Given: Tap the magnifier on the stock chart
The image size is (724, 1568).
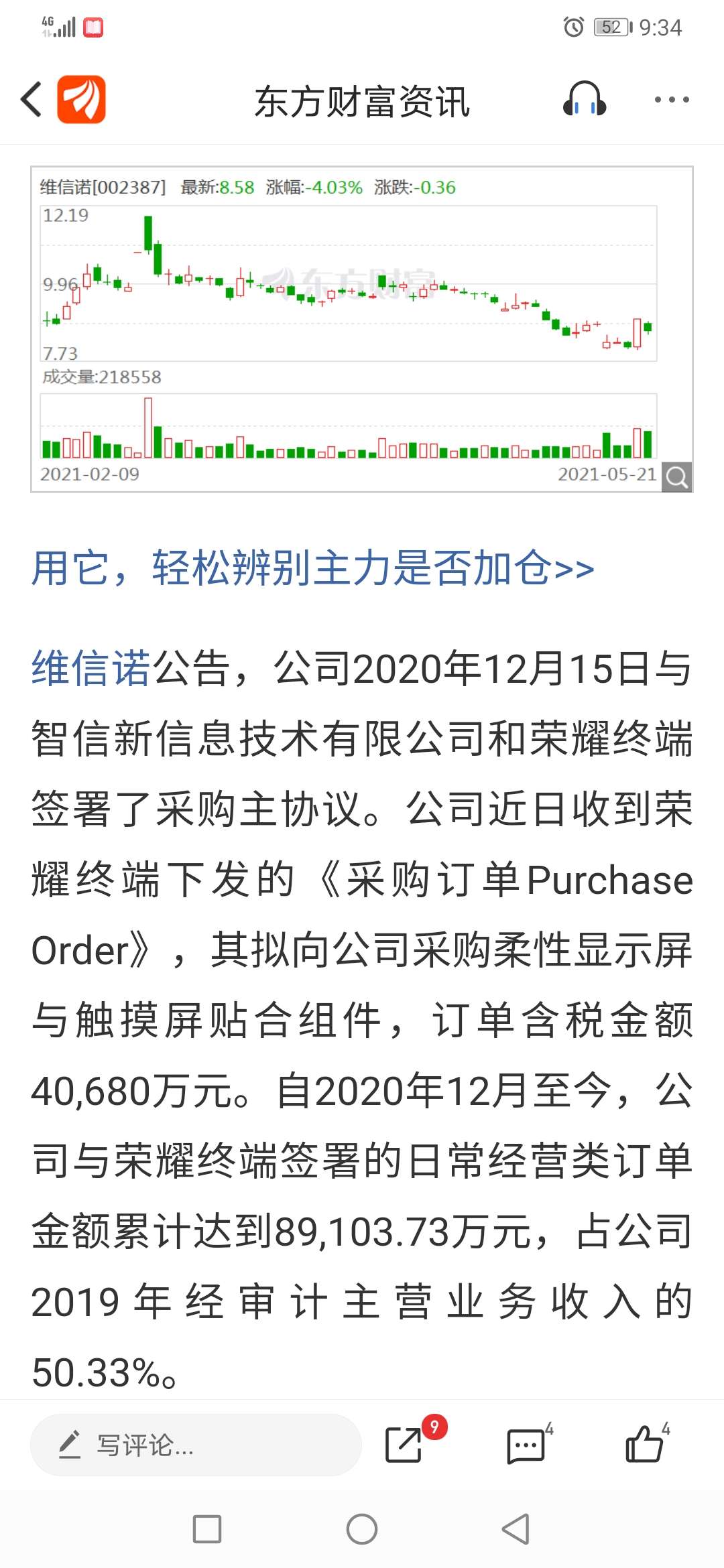Looking at the screenshot, I should [676, 477].
